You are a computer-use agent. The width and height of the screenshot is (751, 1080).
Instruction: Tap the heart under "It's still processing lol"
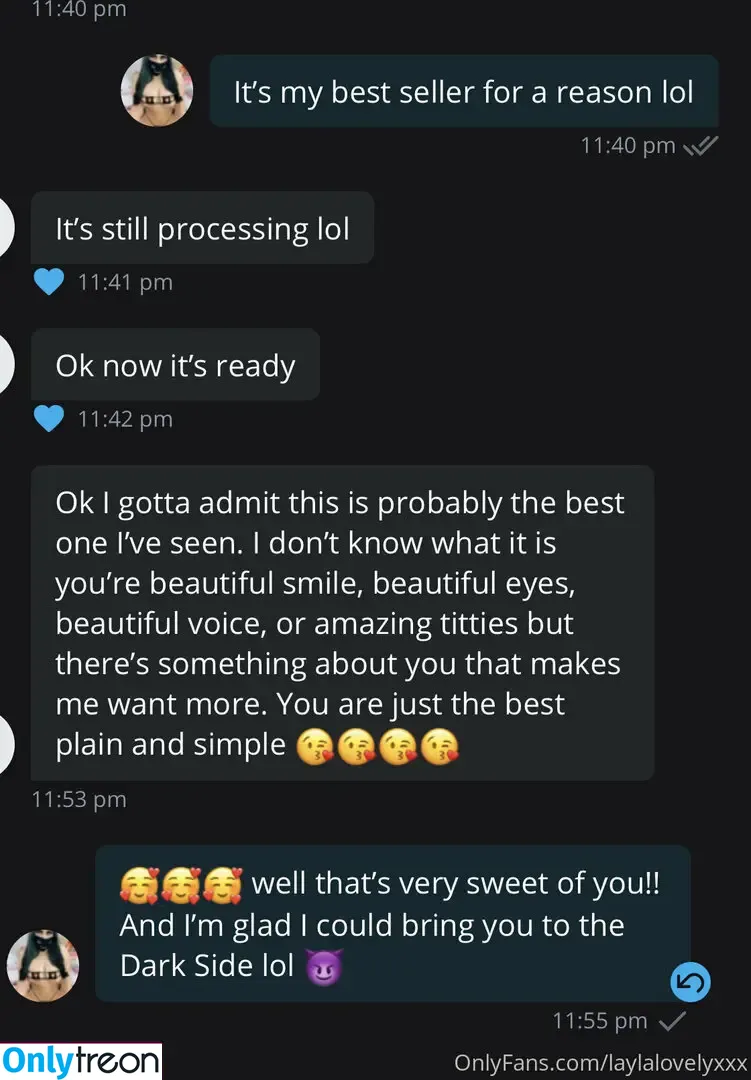click(x=48, y=283)
